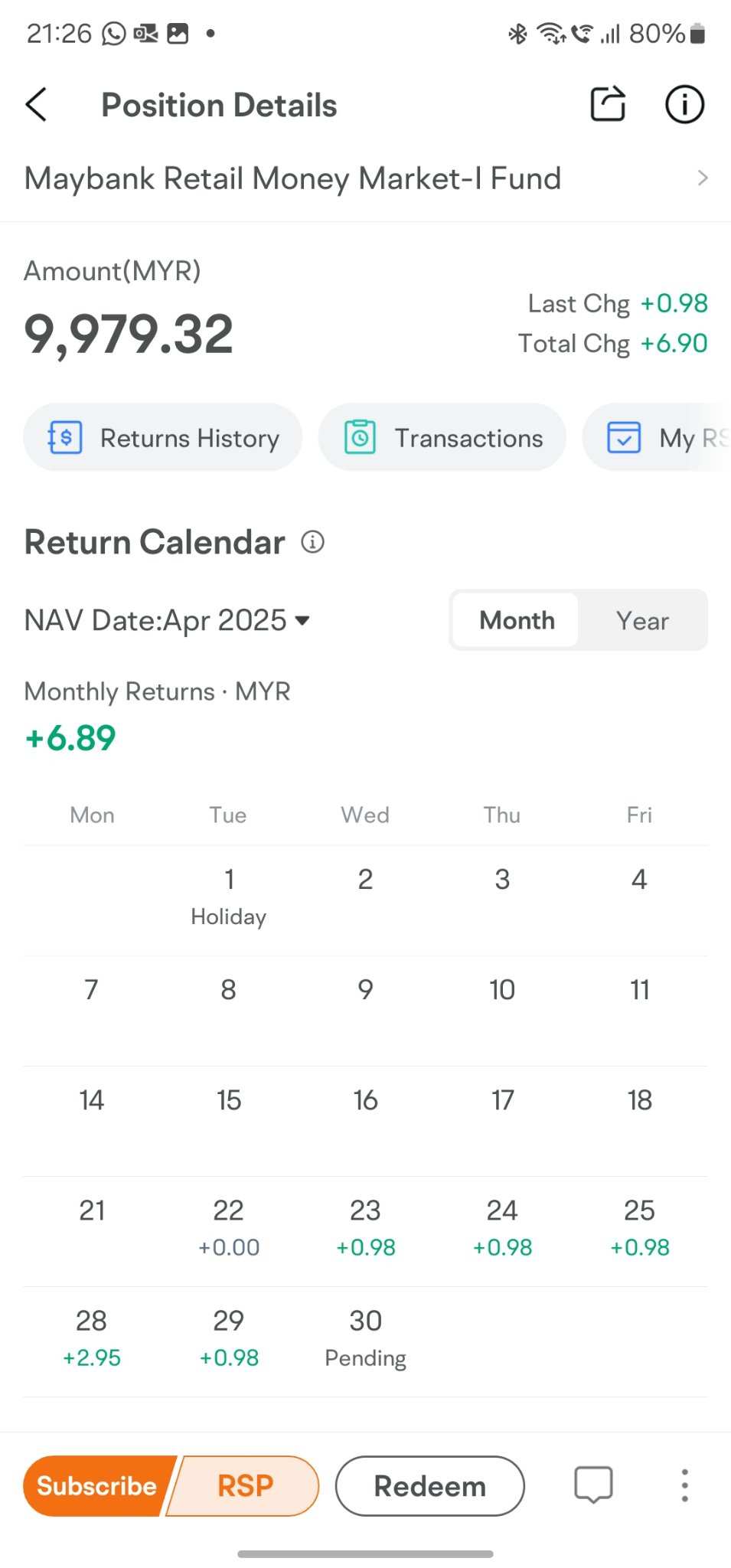The width and height of the screenshot is (731, 1568).
Task: Open the three-dot overflow menu
Action: pos(684,1485)
